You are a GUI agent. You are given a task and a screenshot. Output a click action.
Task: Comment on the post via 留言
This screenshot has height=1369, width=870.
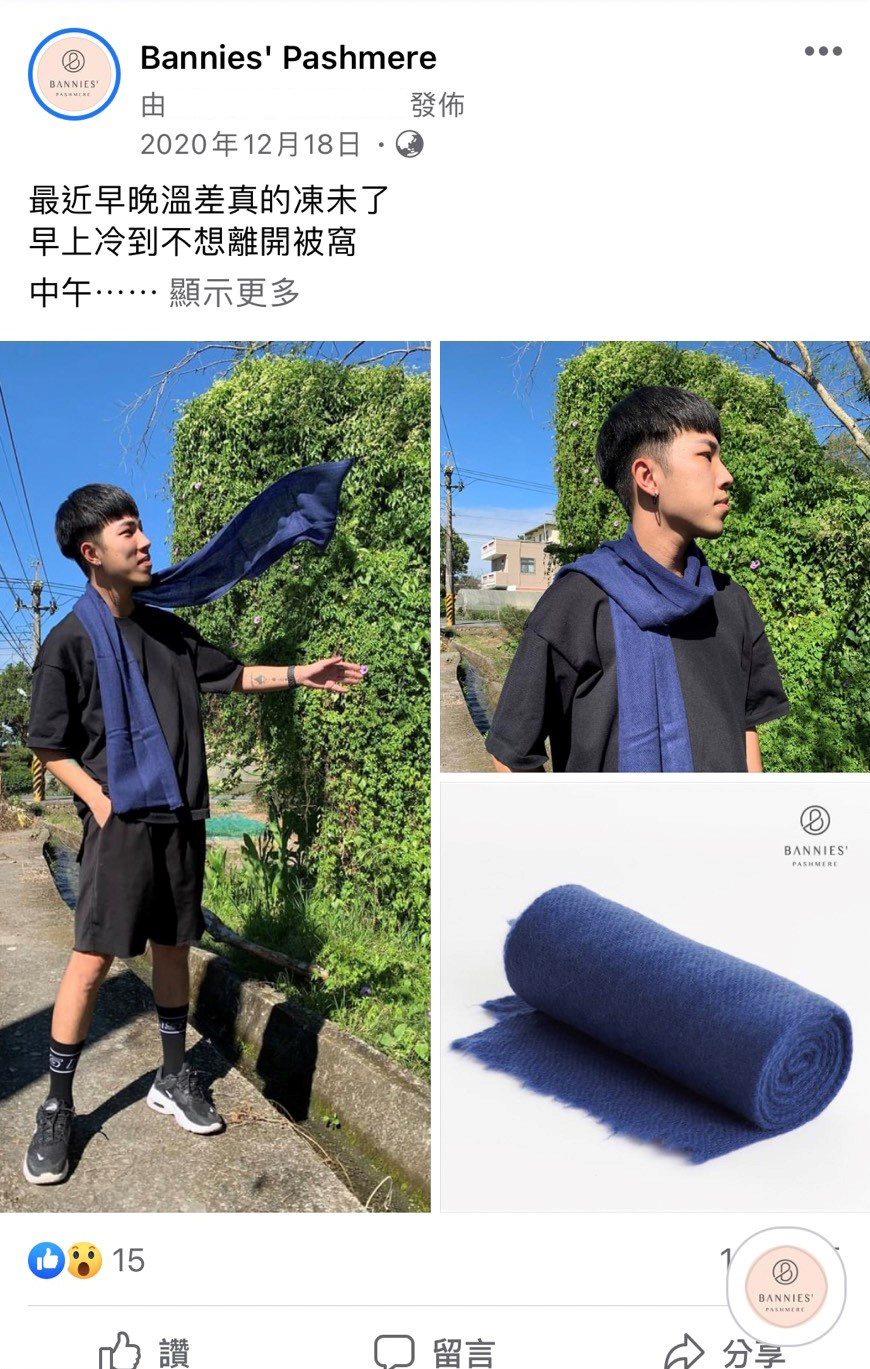(434, 1351)
